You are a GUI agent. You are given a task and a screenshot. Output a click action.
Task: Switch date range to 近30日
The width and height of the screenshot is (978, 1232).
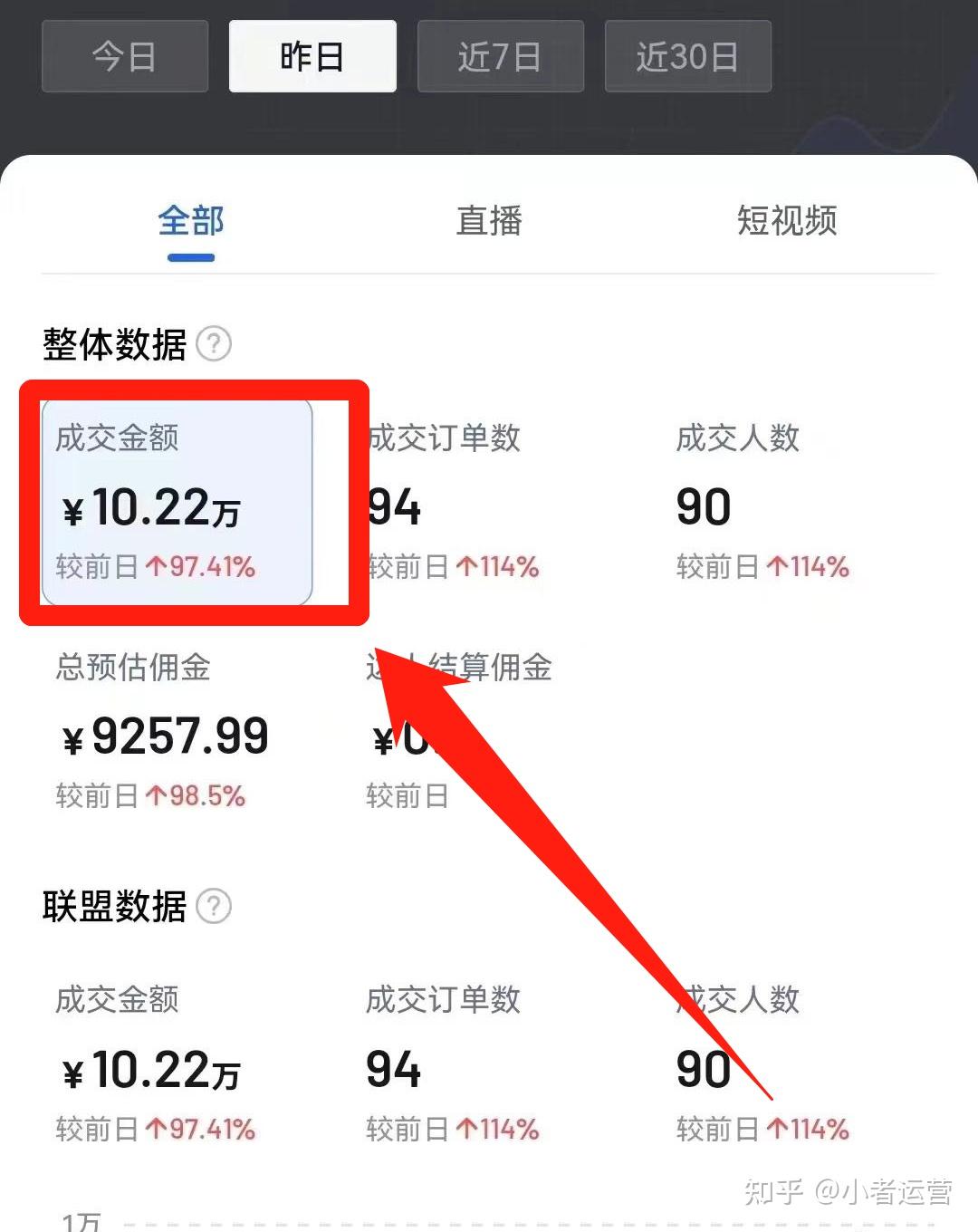[687, 56]
